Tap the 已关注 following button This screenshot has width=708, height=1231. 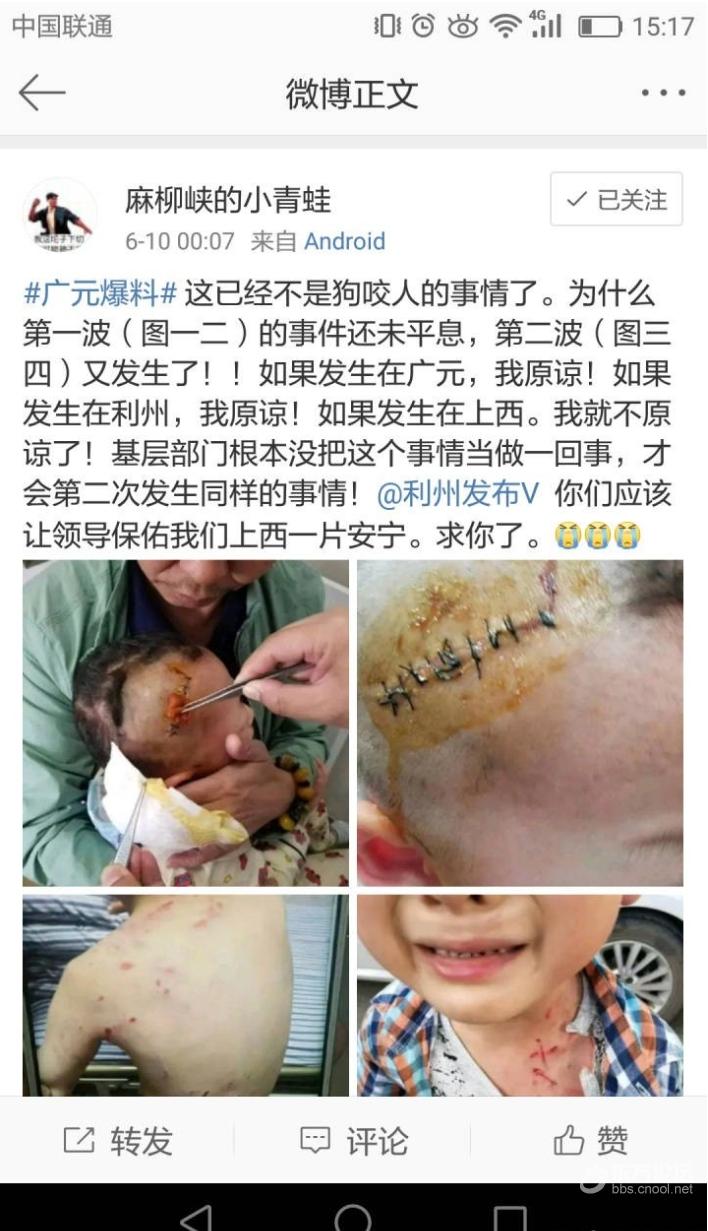point(616,200)
